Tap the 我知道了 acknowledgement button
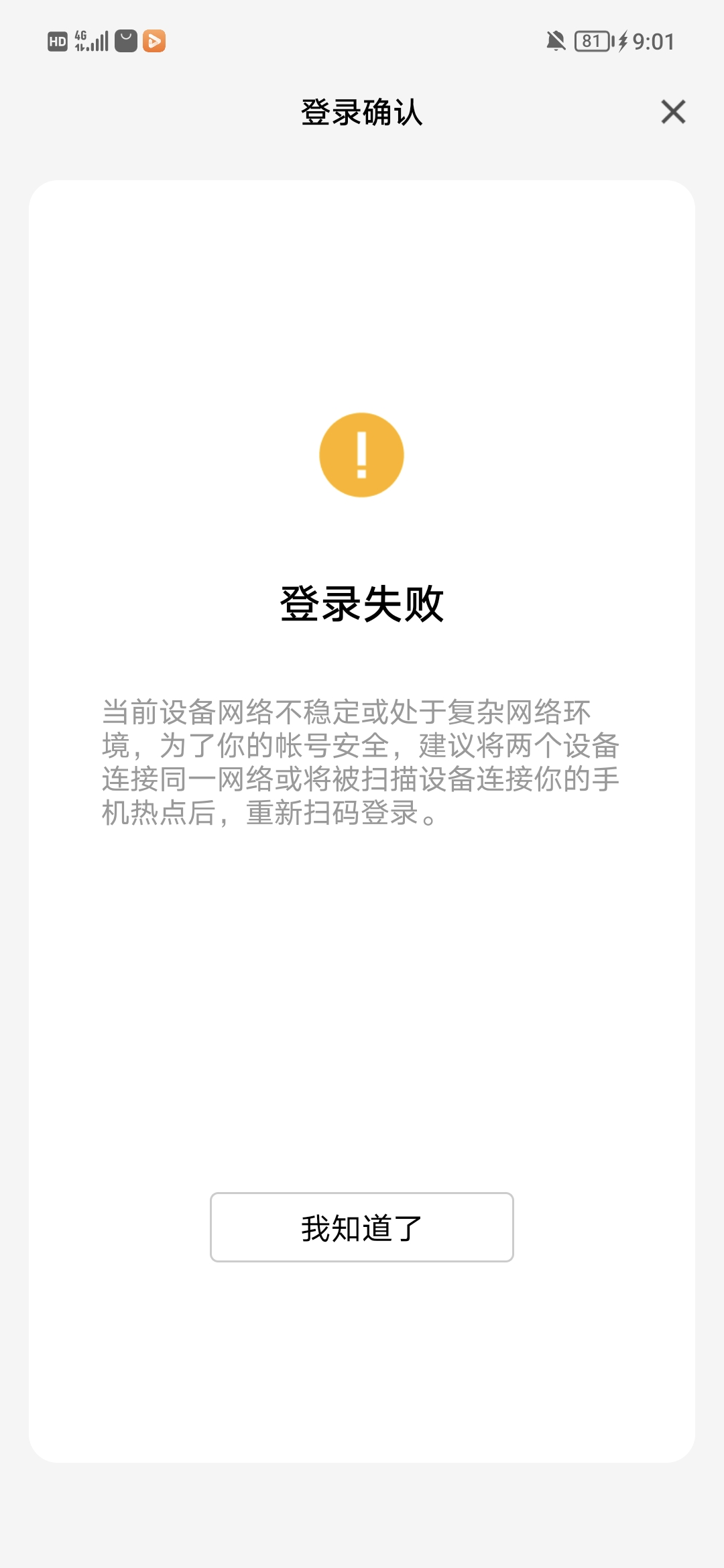724x1568 pixels. (361, 1226)
